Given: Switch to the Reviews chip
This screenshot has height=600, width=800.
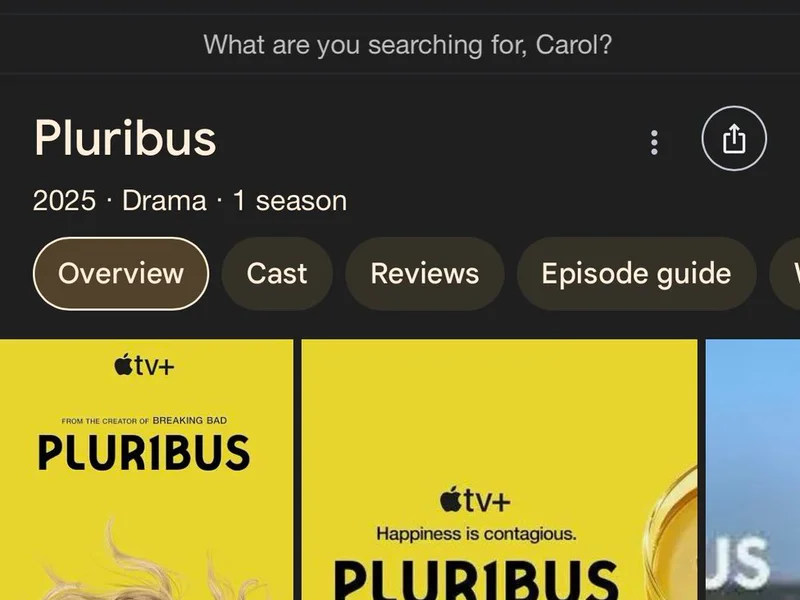Looking at the screenshot, I should tap(424, 273).
